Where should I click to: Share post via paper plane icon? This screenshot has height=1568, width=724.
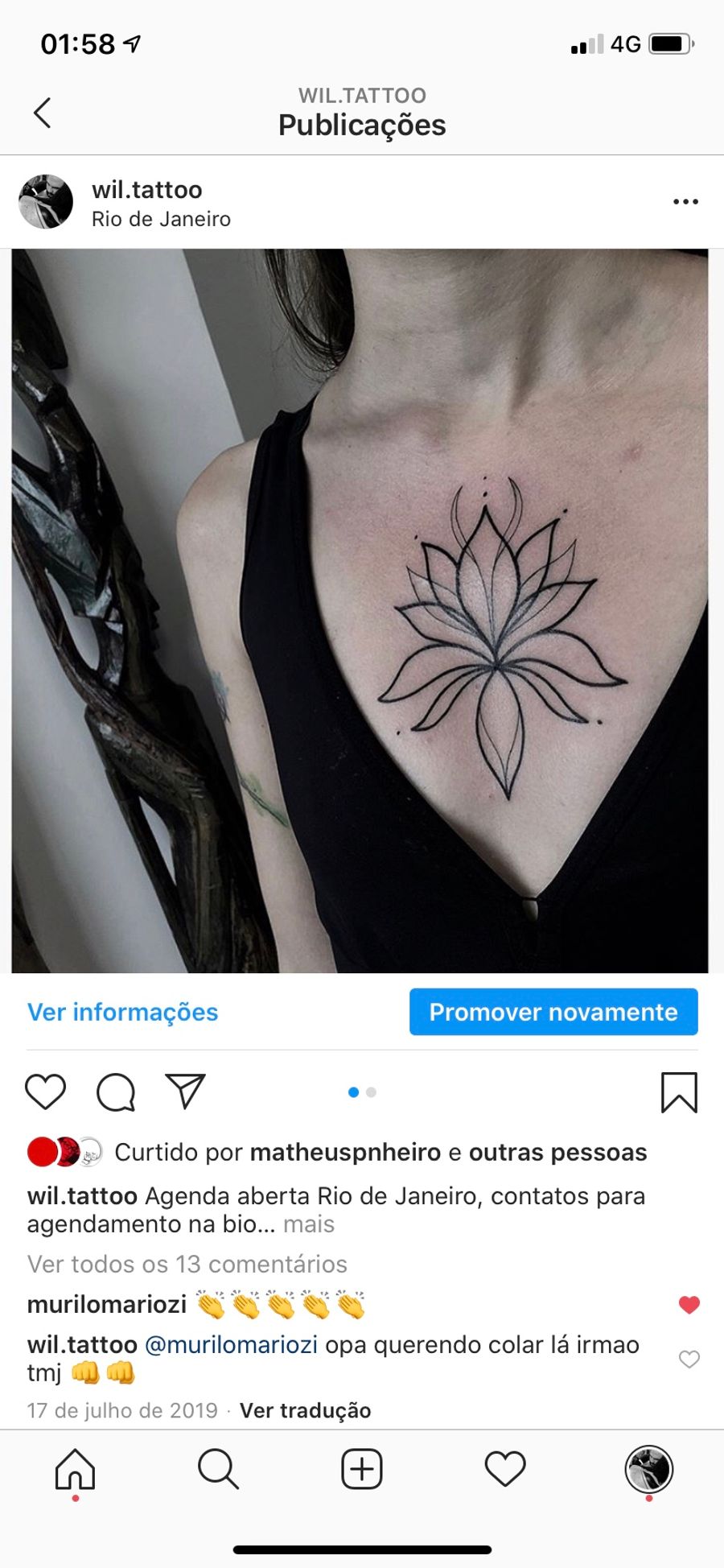coord(185,1091)
